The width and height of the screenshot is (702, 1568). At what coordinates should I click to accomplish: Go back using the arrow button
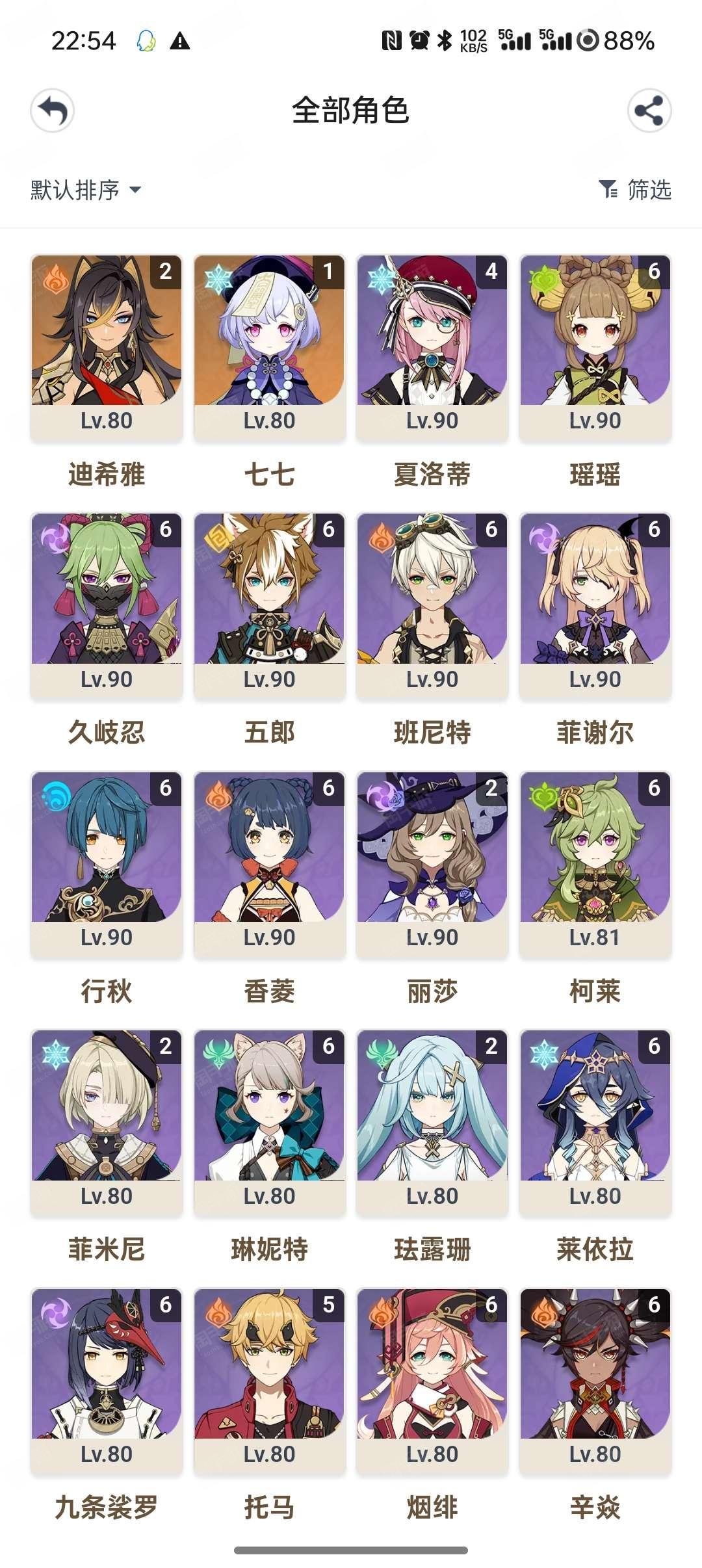(x=52, y=111)
